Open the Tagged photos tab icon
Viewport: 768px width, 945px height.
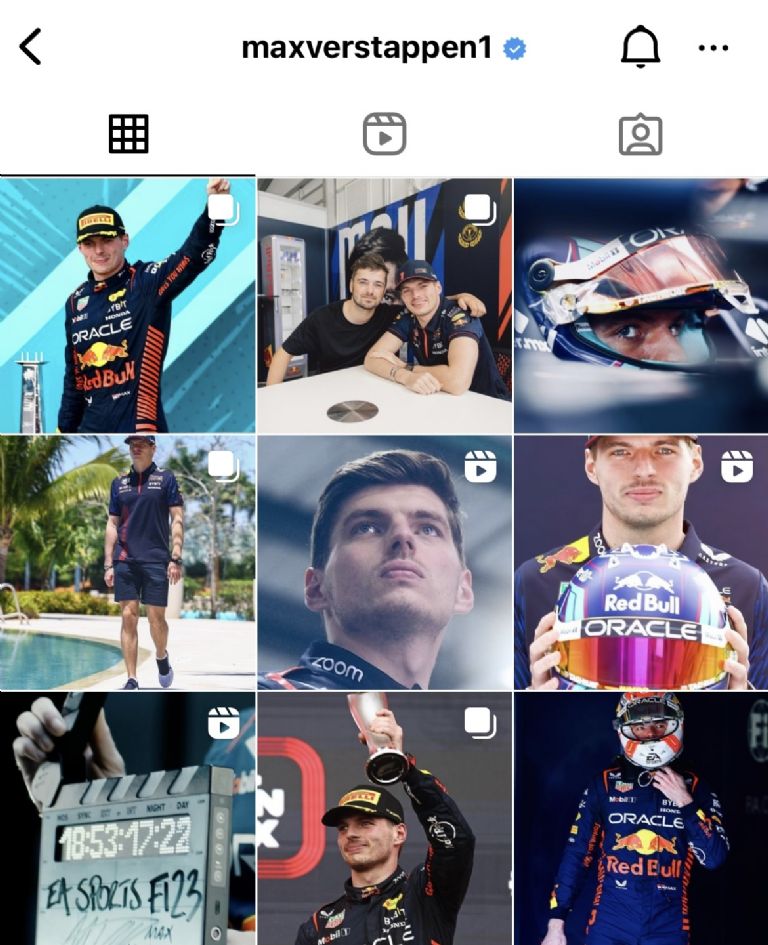(641, 133)
